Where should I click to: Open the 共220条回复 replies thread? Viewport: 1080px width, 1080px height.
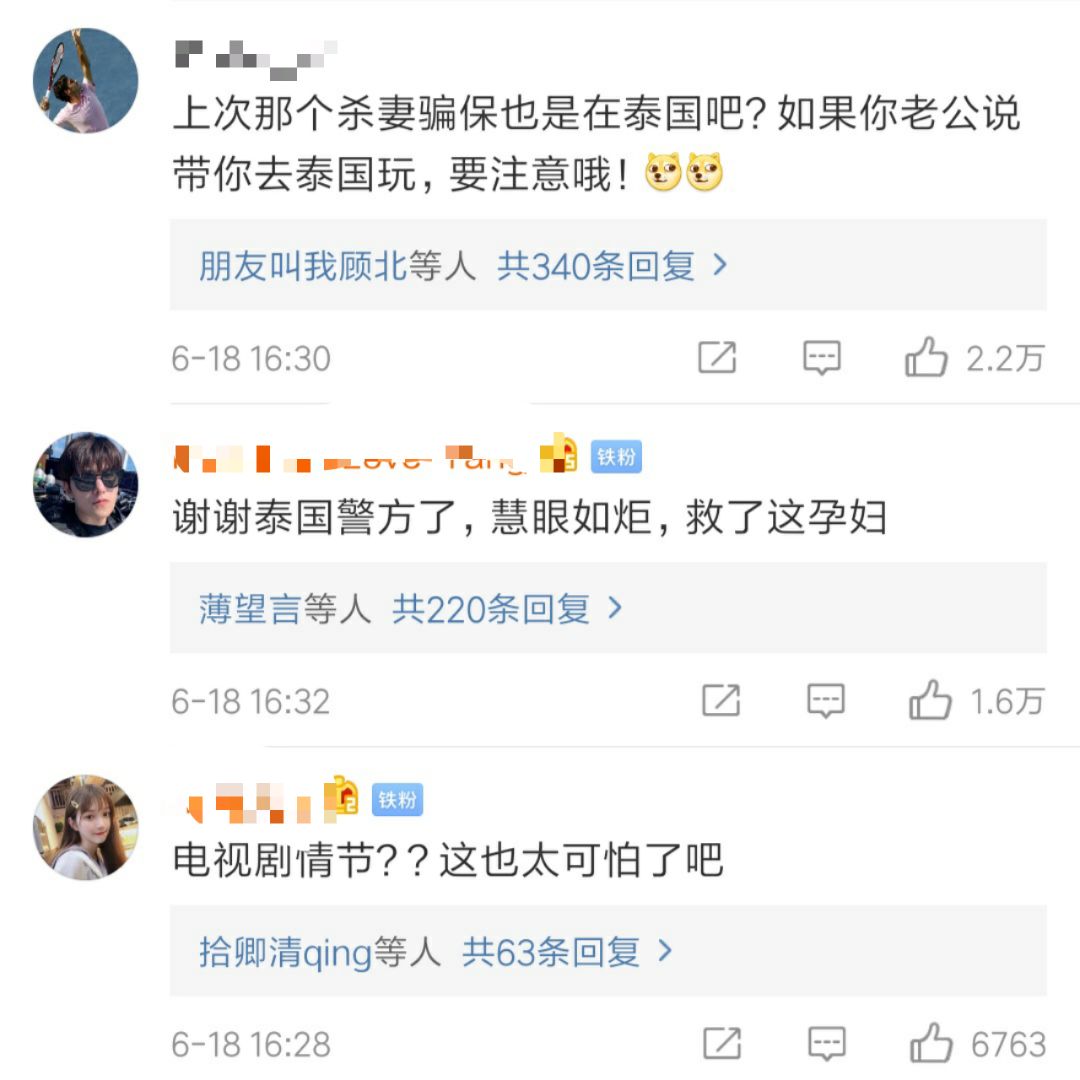(507, 609)
